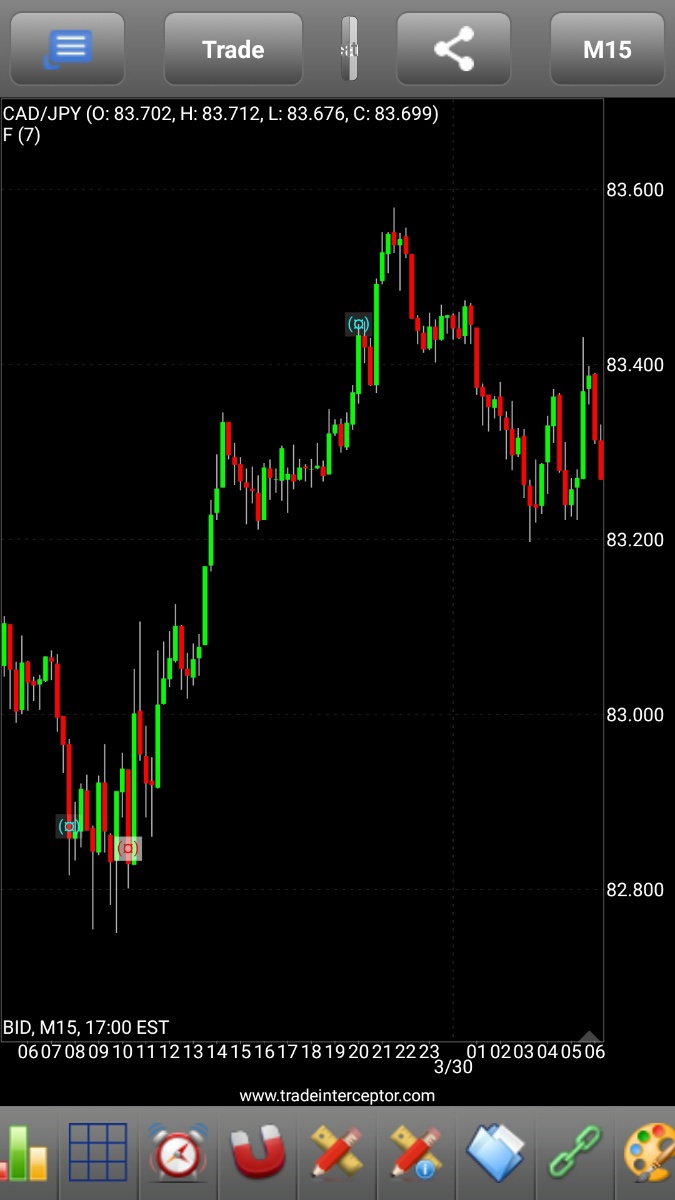The width and height of the screenshot is (675, 1200).
Task: Tap the blue marker near the 83.400 level
Action: [358, 324]
